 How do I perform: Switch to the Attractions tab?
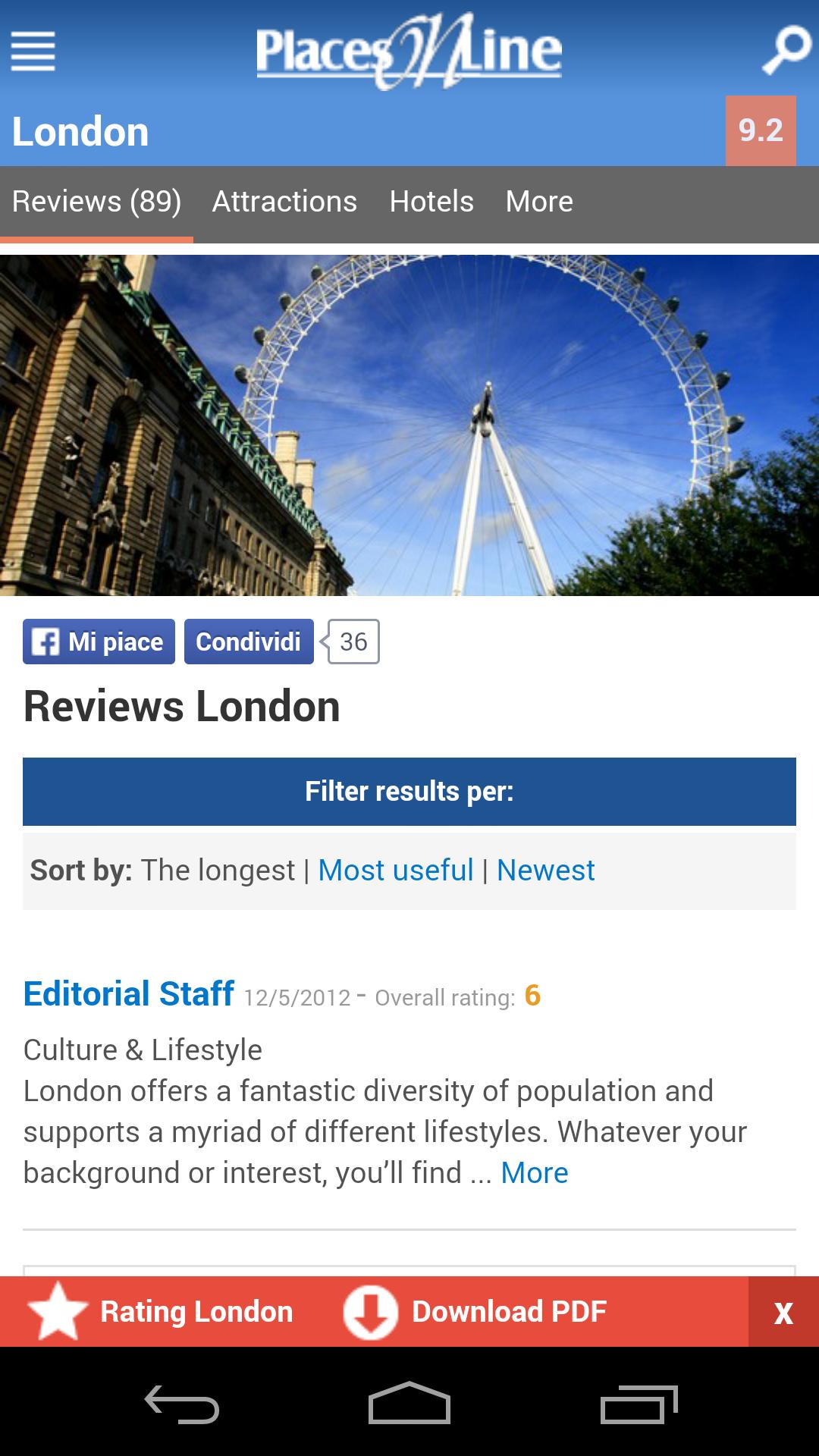[284, 202]
